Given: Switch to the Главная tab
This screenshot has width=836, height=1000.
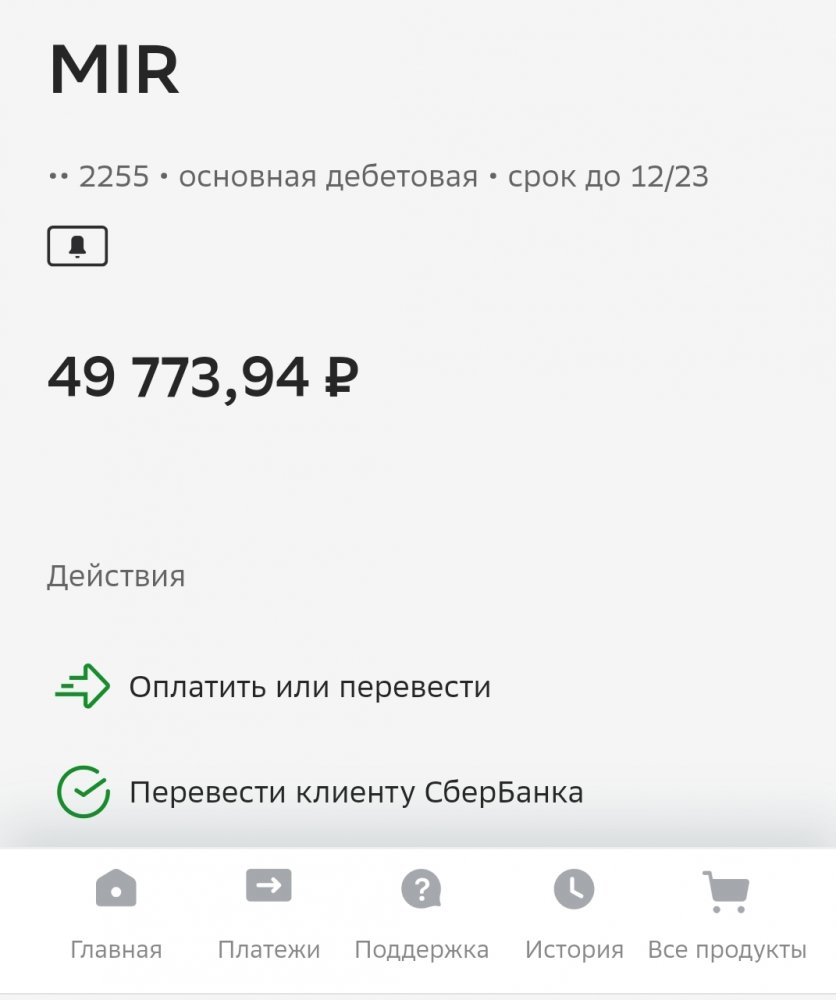Looking at the screenshot, I should (116, 913).
